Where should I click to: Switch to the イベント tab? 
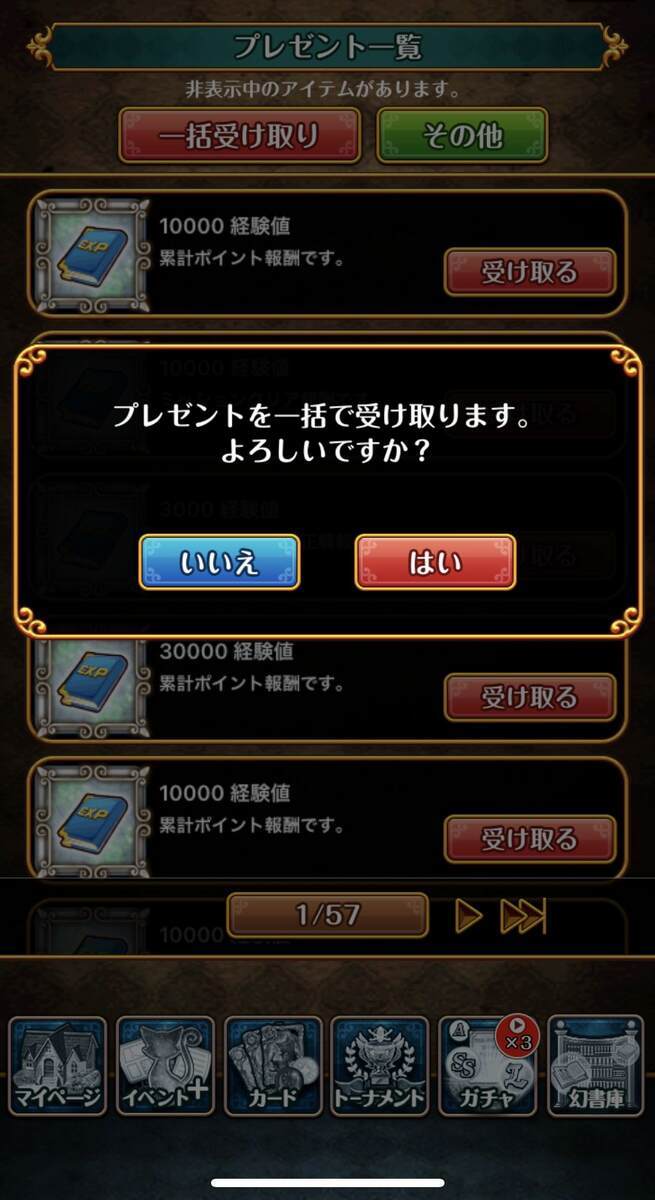165,1066
